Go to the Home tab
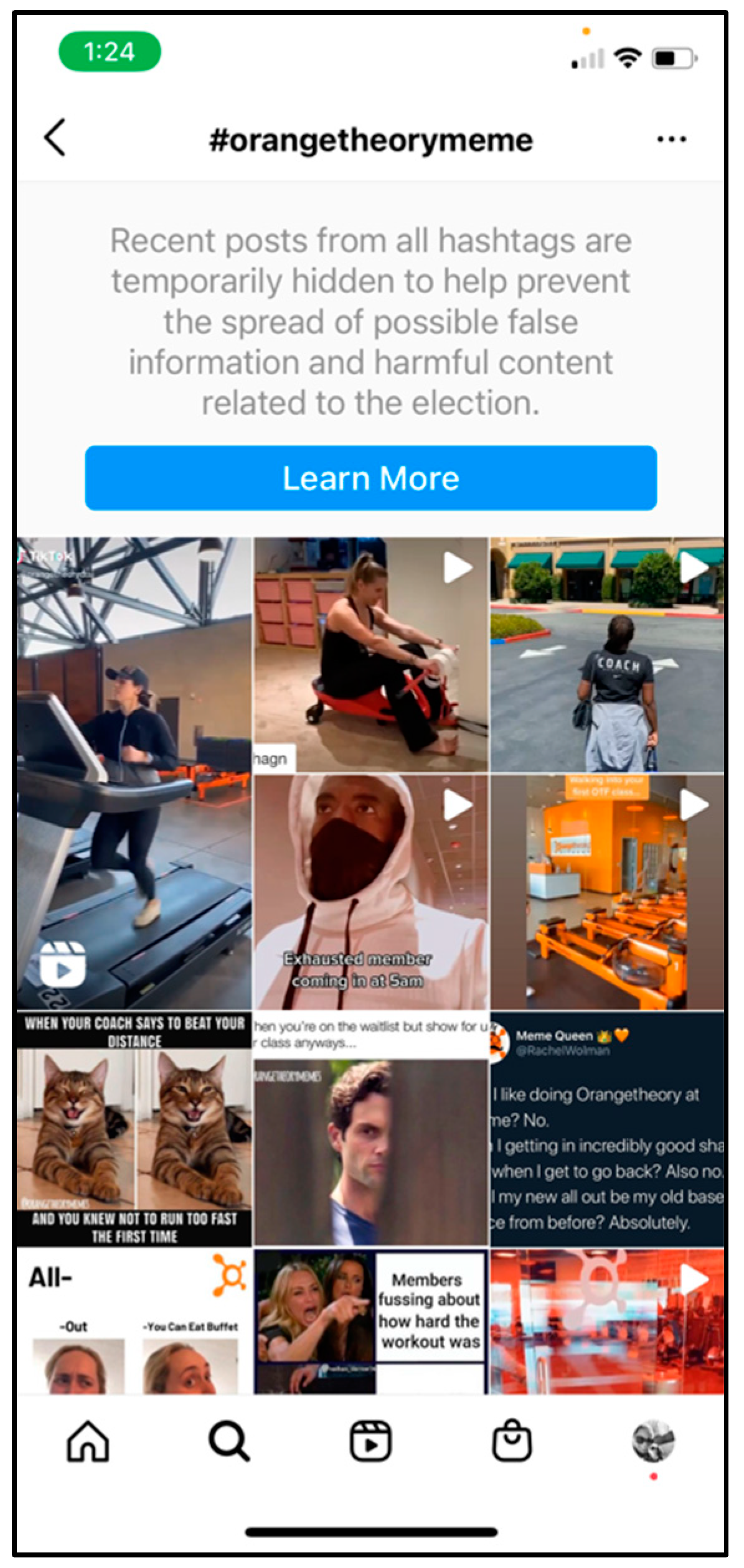Screen dimensions: 744x1568 [88, 1441]
